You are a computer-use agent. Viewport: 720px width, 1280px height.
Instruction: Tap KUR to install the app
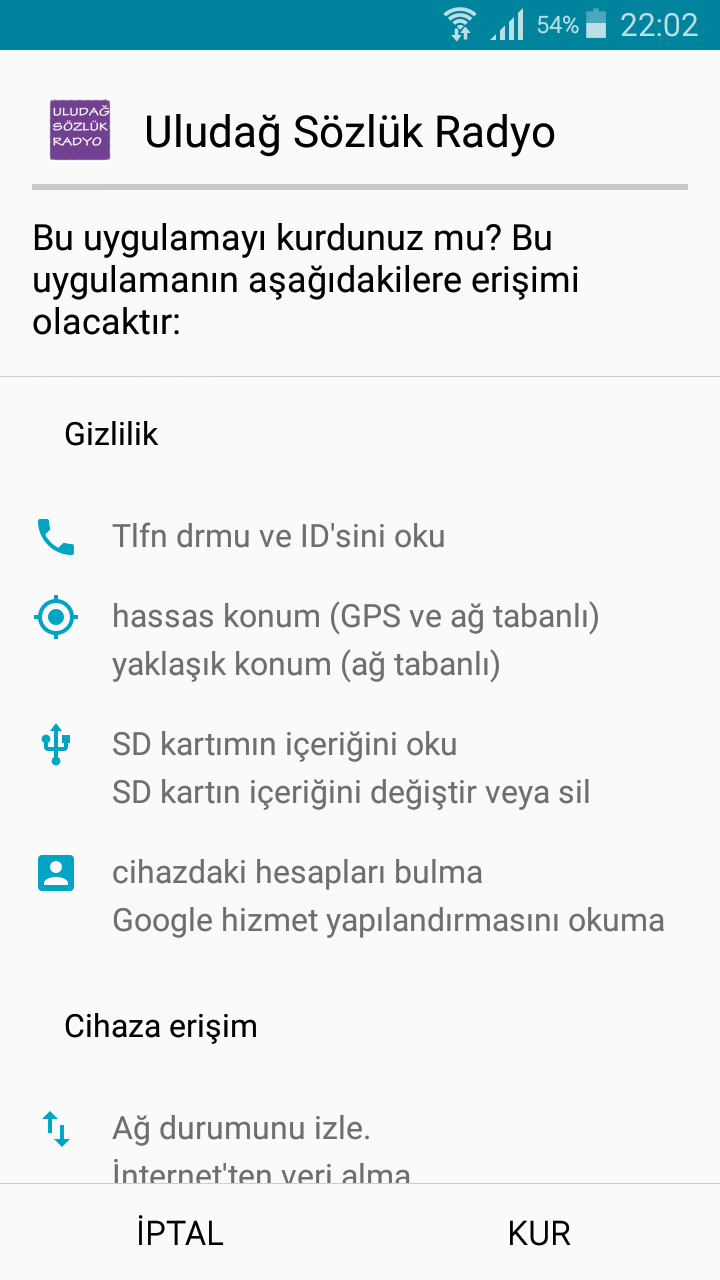pos(539,1233)
